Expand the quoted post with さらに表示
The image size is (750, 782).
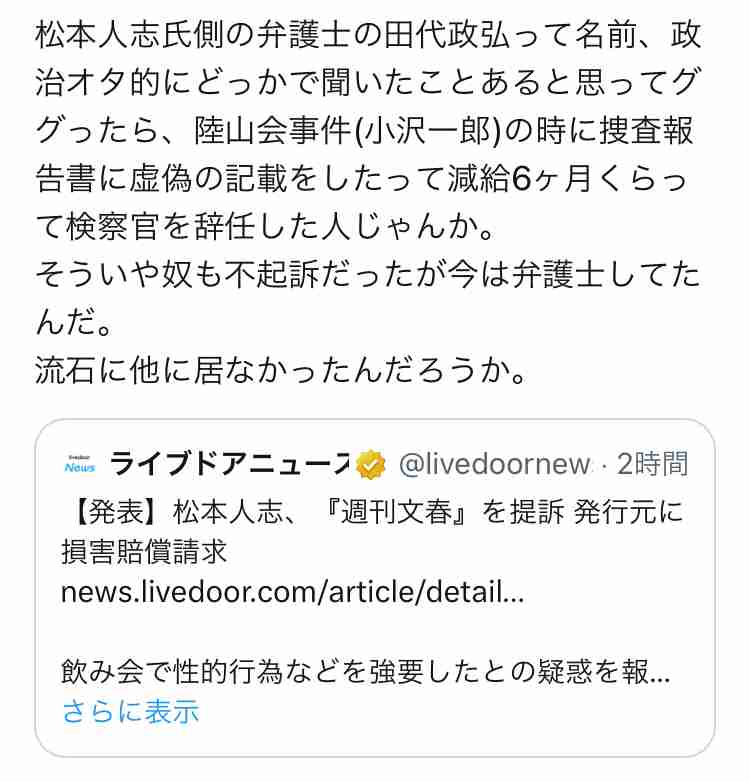click(x=130, y=712)
